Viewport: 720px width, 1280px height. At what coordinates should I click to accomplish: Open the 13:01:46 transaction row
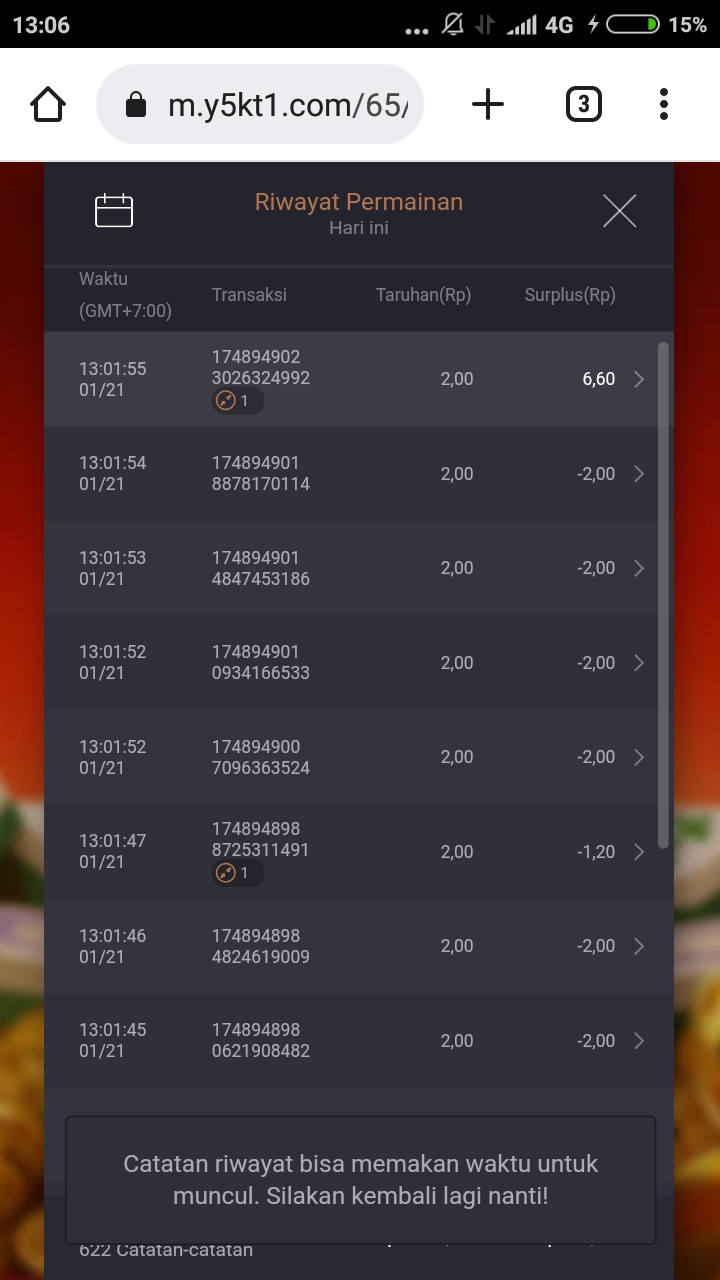(x=638, y=946)
